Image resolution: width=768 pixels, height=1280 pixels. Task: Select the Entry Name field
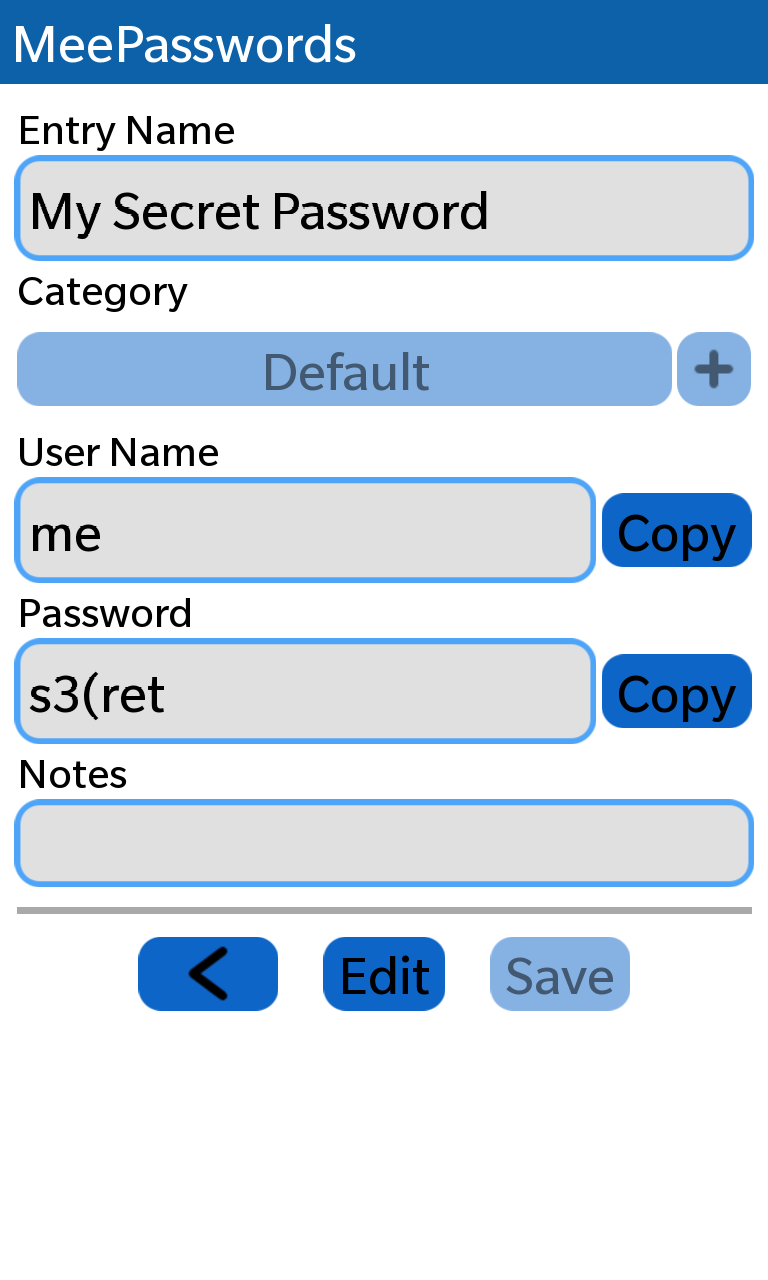coord(384,209)
